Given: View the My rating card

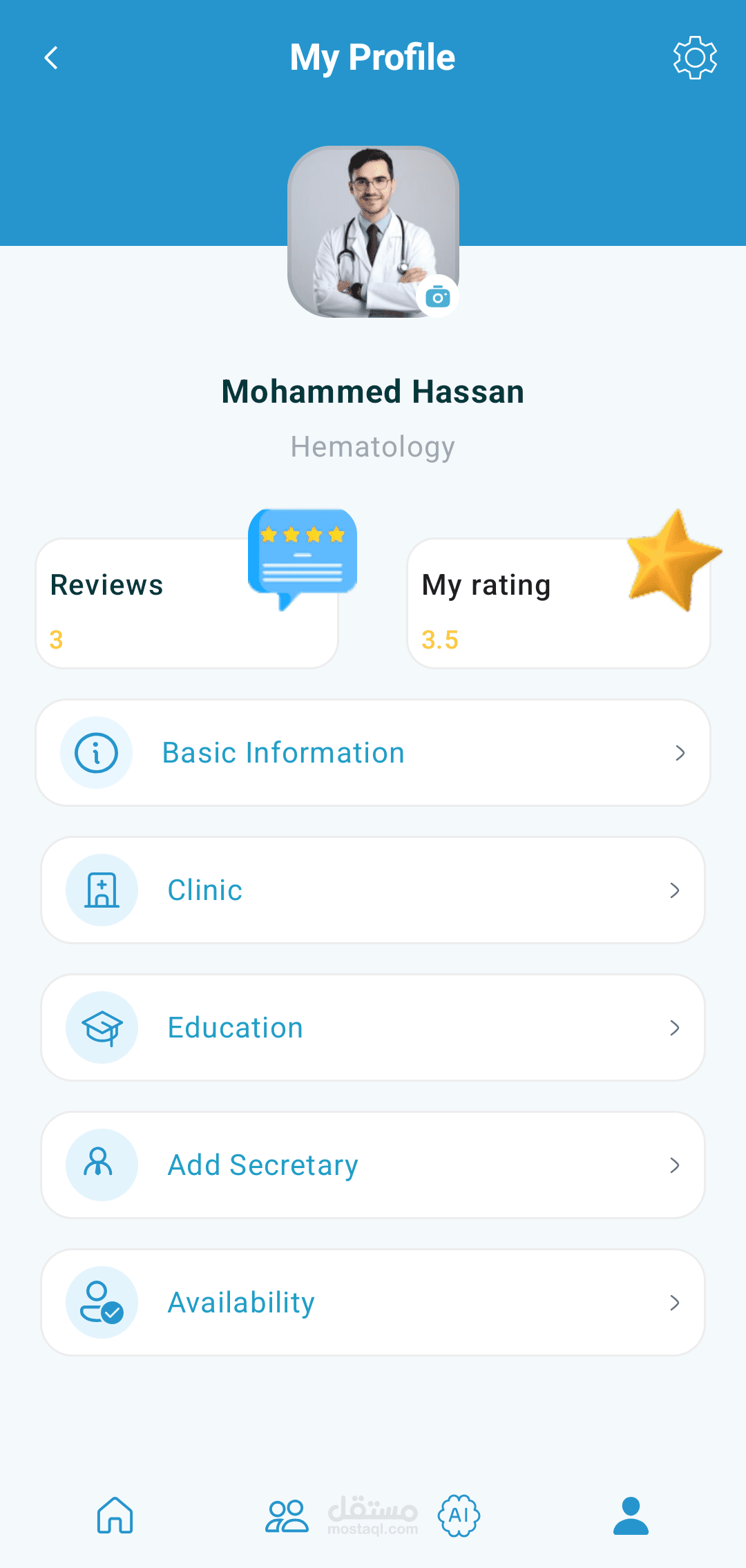Looking at the screenshot, I should [x=559, y=604].
